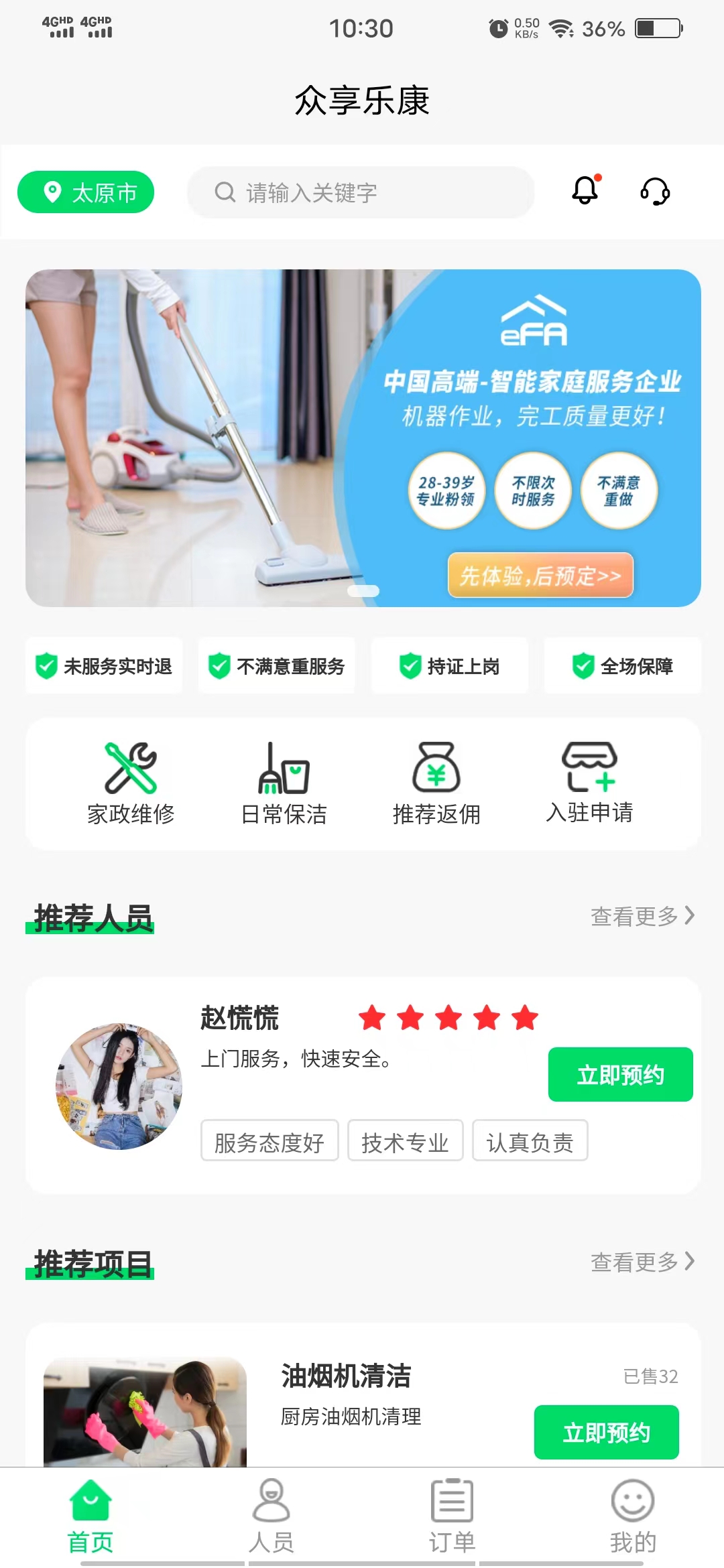Open the 太原市 city selector
Image resolution: width=724 pixels, height=1568 pixels.
click(86, 192)
